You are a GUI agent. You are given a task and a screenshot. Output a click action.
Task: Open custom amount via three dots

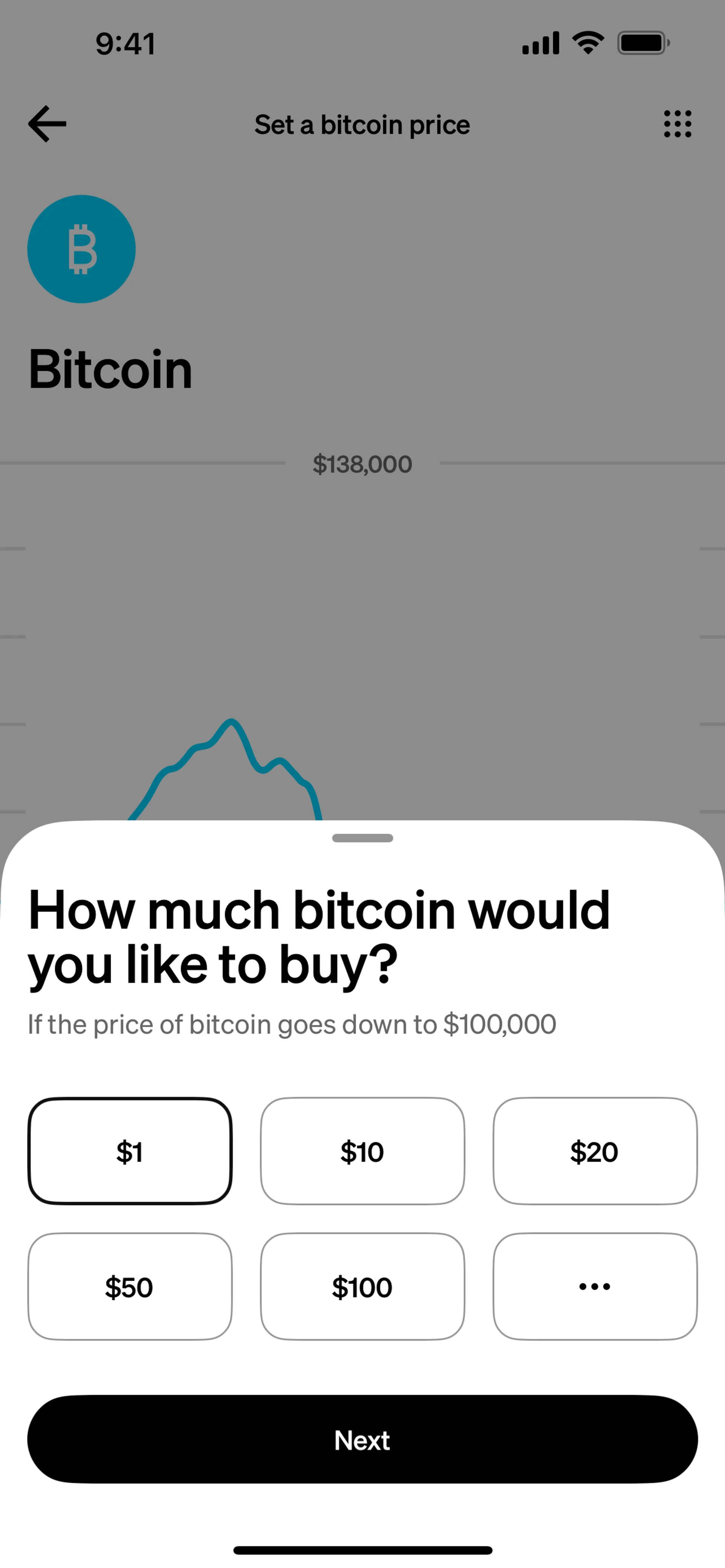coord(595,1286)
